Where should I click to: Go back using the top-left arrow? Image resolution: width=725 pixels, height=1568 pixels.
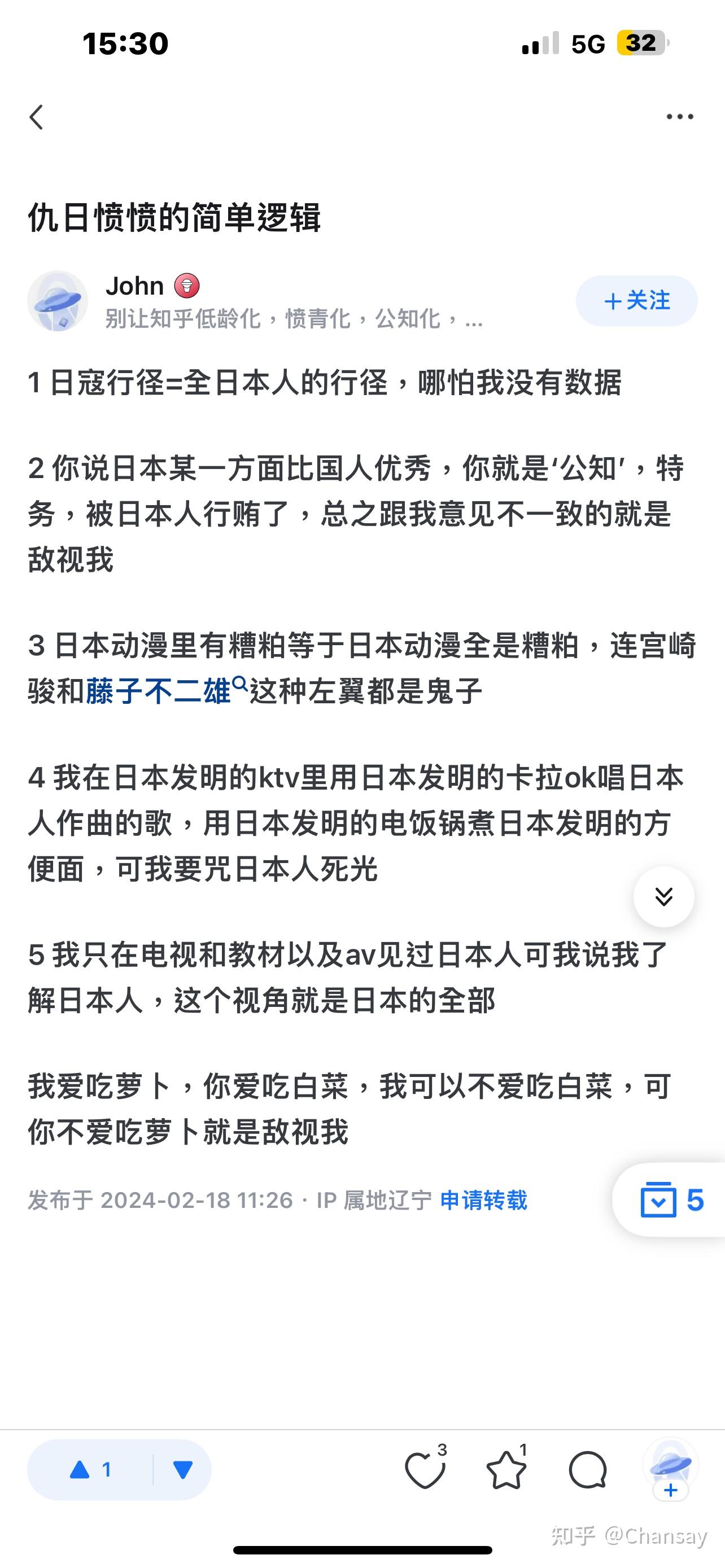tap(37, 117)
